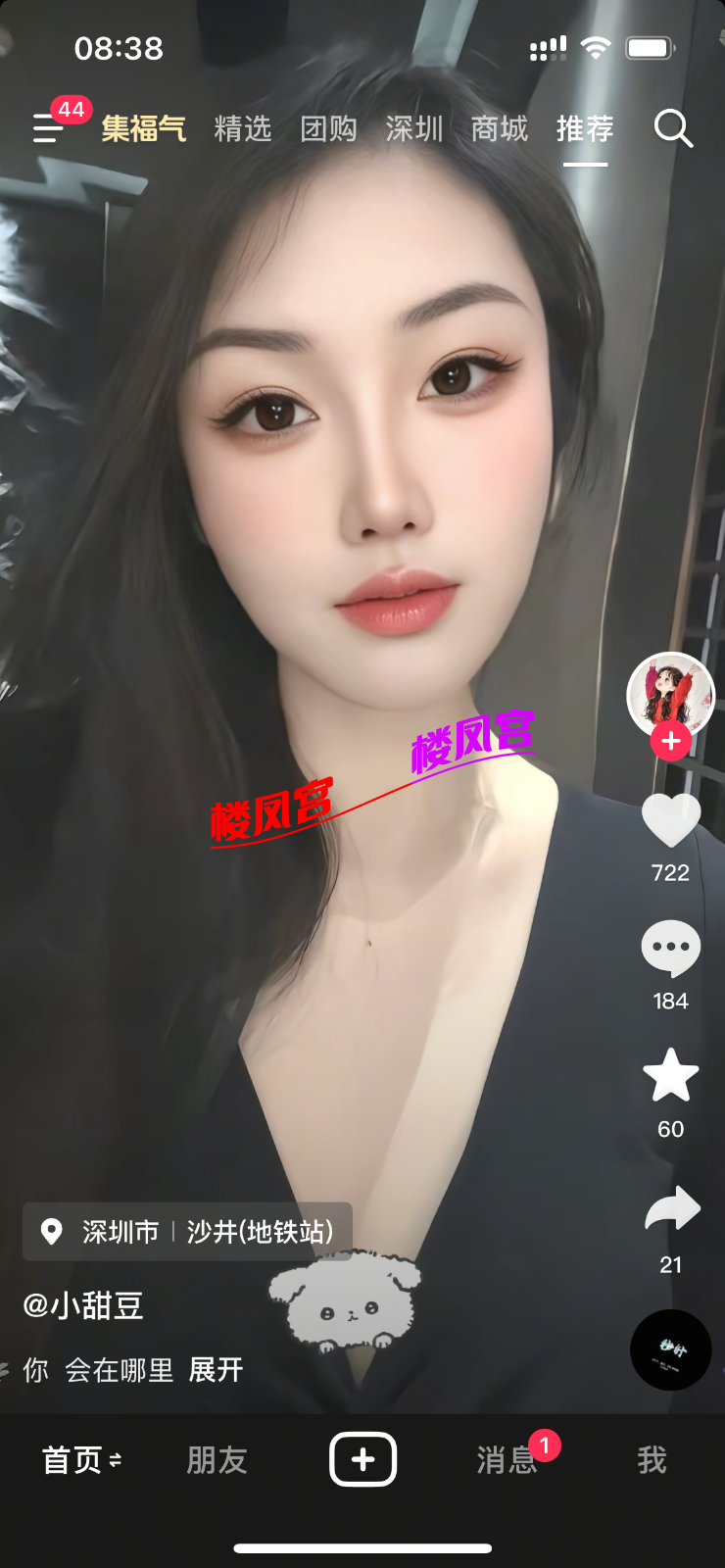Switch to the 精选 tab
The width and height of the screenshot is (725, 1568).
(242, 128)
